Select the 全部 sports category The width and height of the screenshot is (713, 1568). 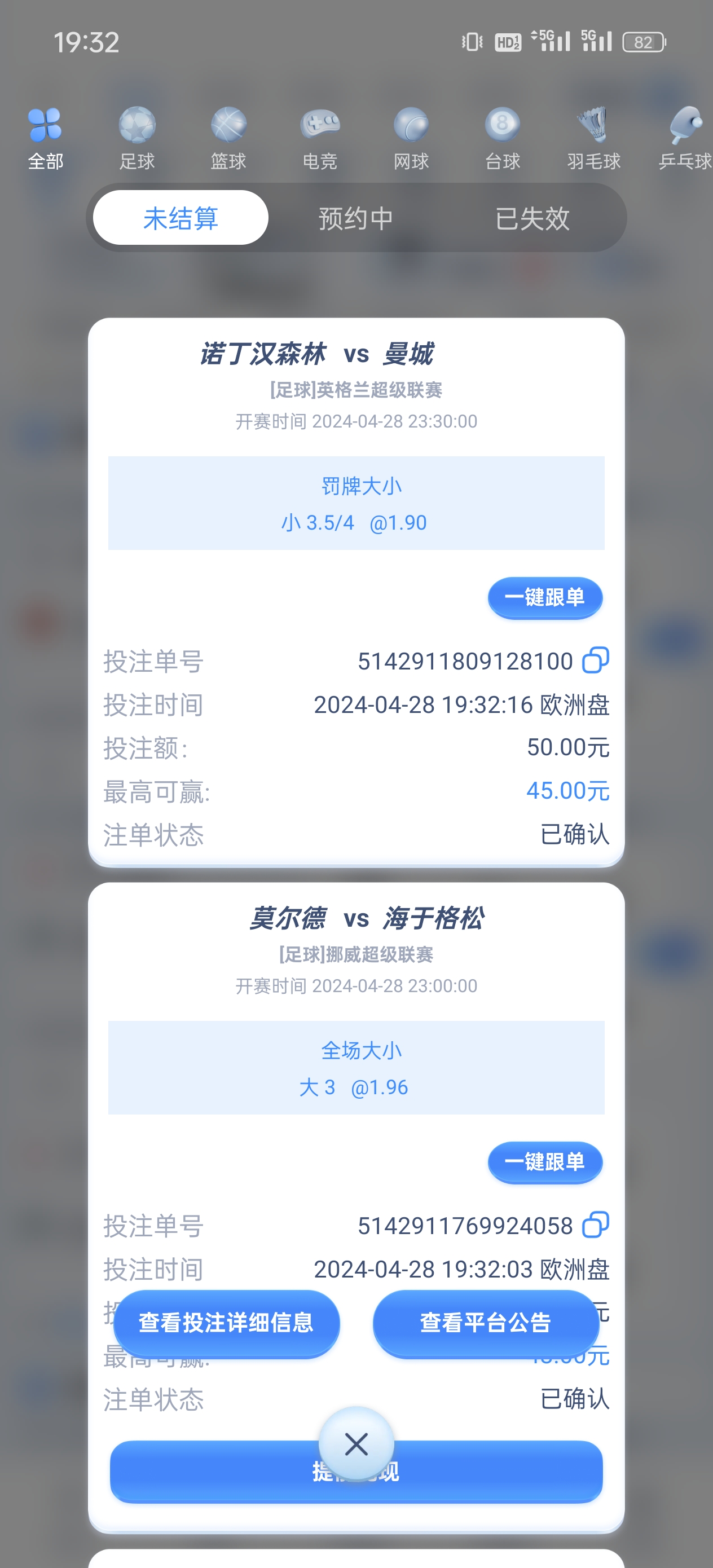(46, 138)
